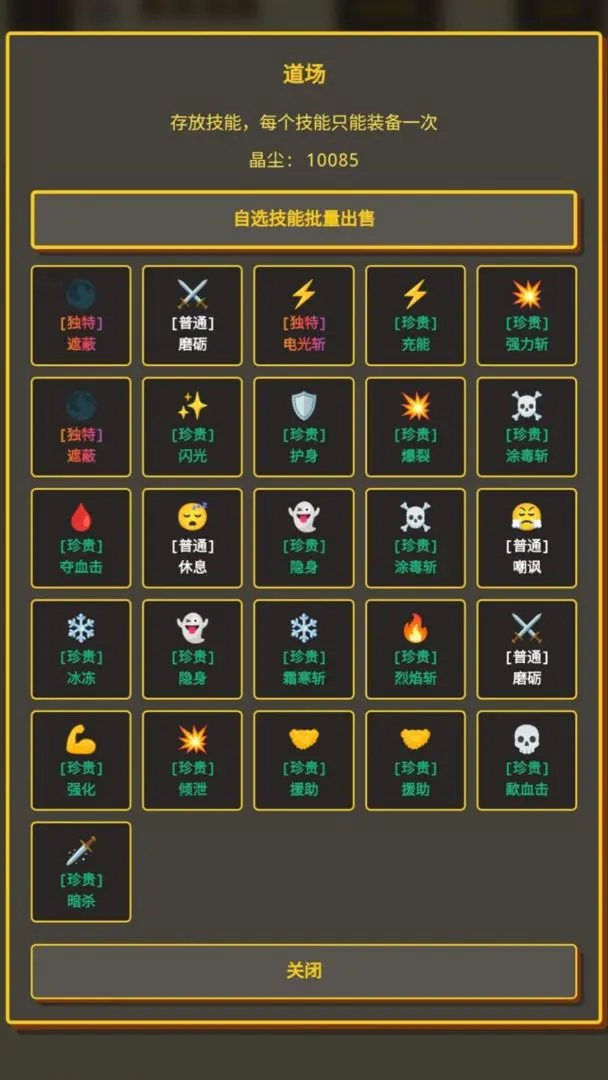Open the 烈焰斩 fire skill
The image size is (608, 1080).
coord(415,649)
